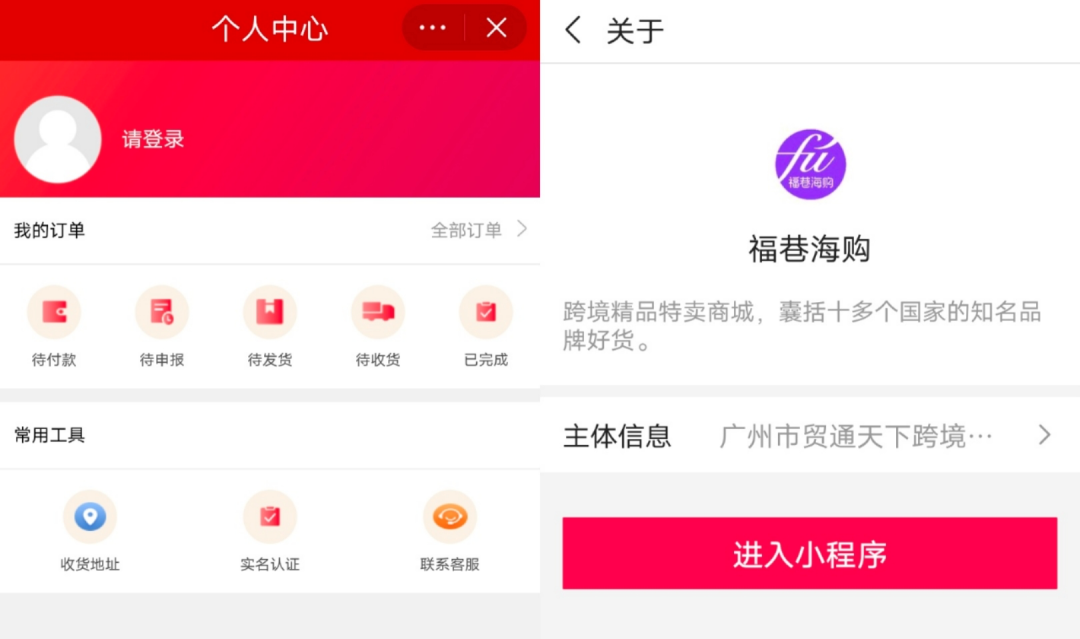Viewport: 1080px width, 639px height.
Task: Open 待付款 orders
Action: (54, 326)
